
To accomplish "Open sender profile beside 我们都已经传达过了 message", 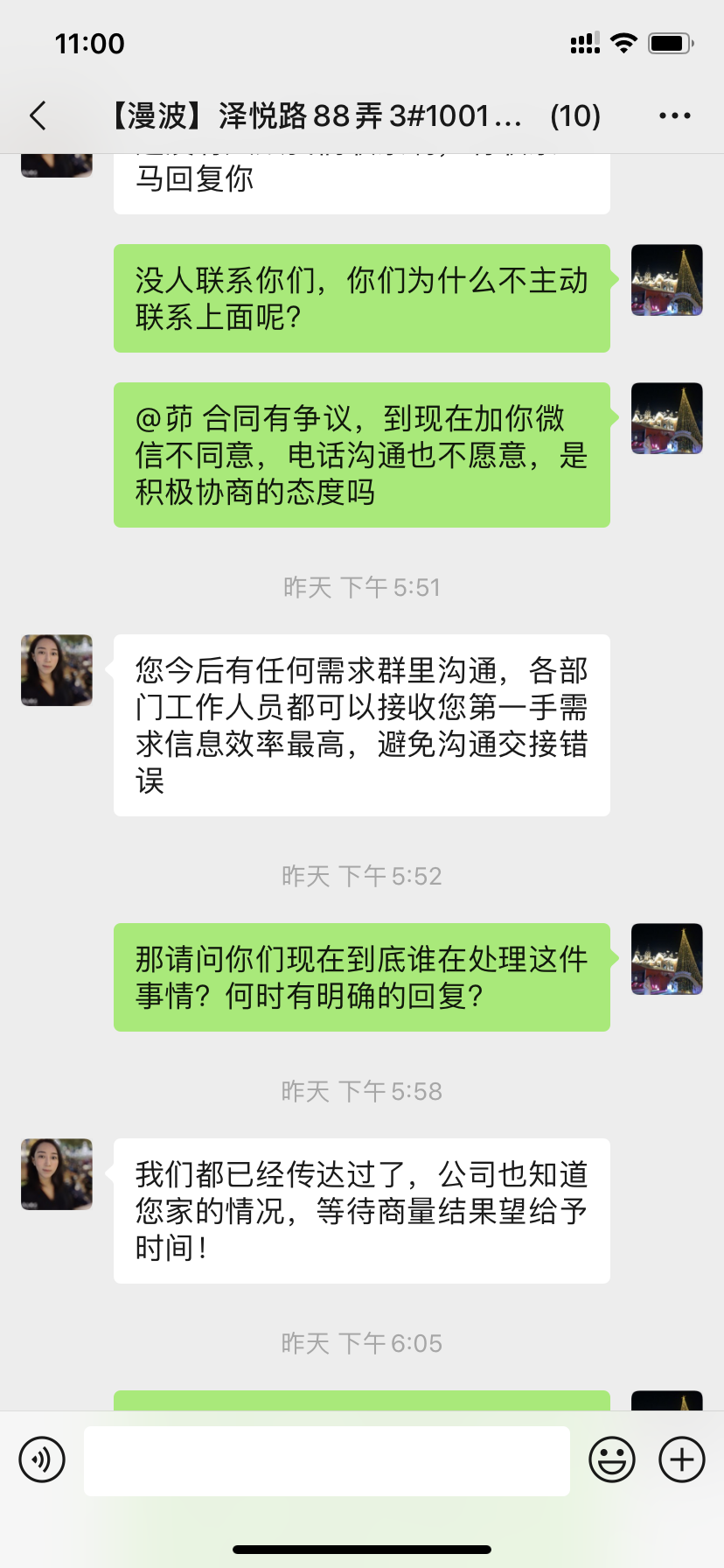I will point(57,1174).
